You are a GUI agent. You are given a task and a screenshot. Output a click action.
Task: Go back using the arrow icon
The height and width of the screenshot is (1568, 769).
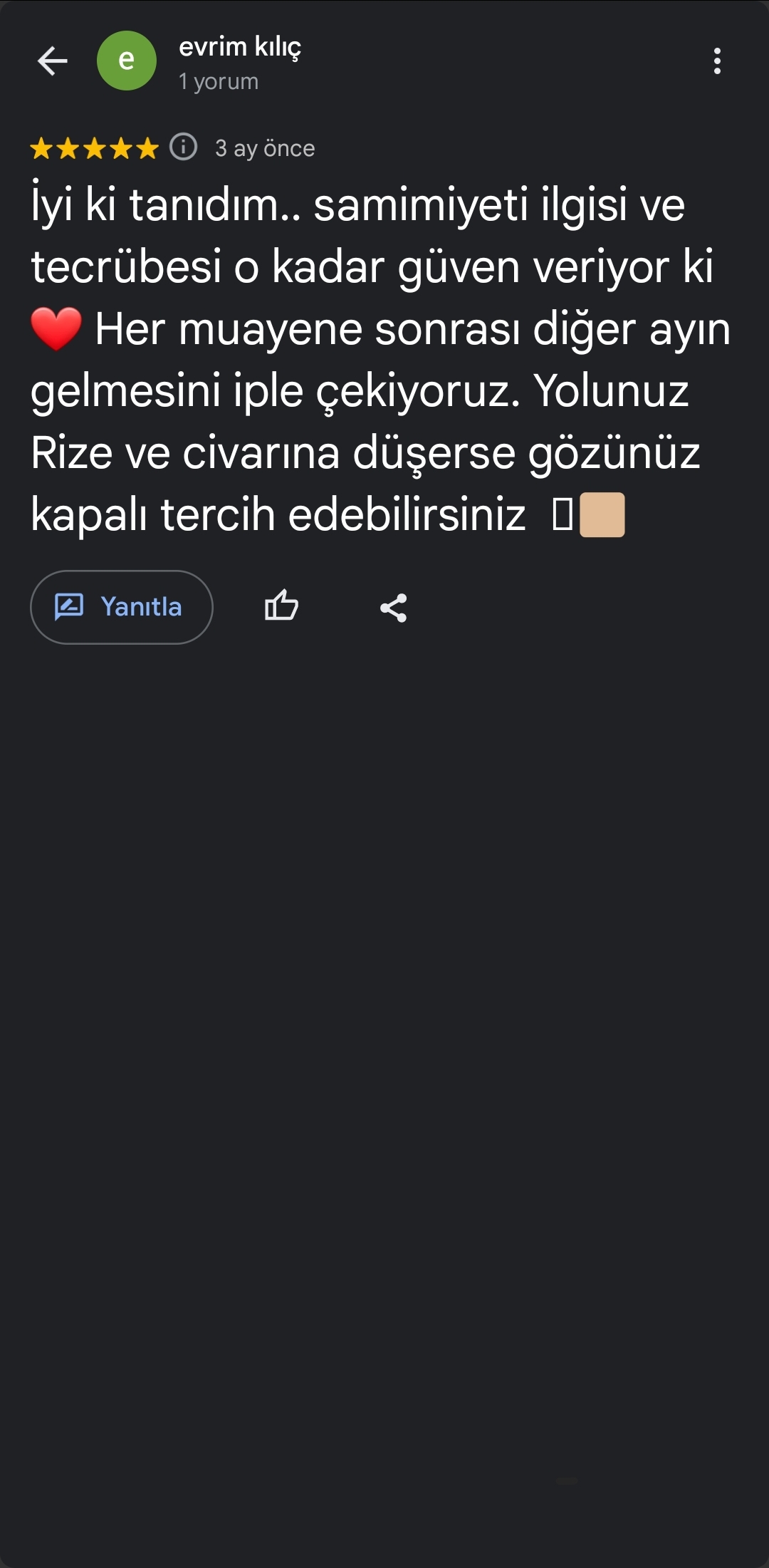click(52, 61)
